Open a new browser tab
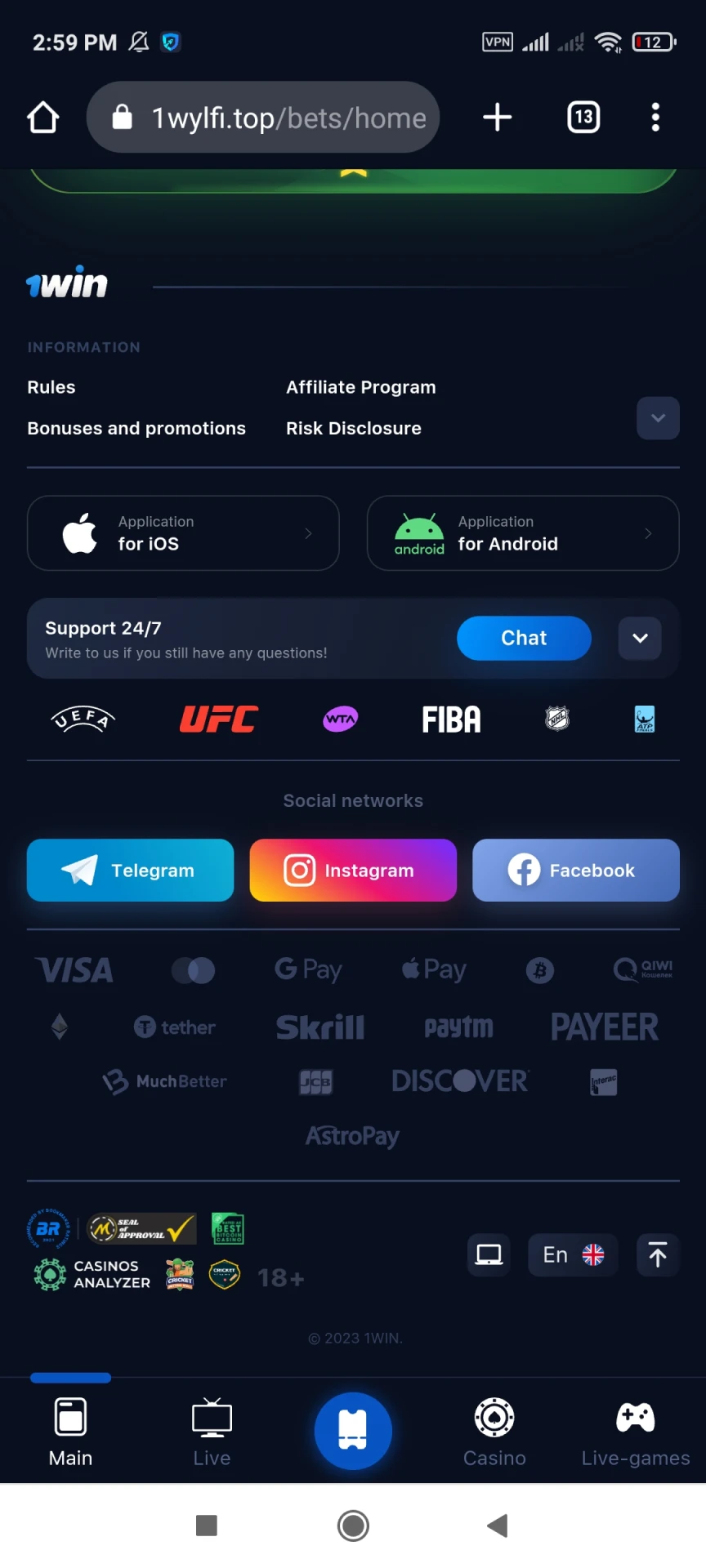Image resolution: width=706 pixels, height=1568 pixels. click(497, 118)
